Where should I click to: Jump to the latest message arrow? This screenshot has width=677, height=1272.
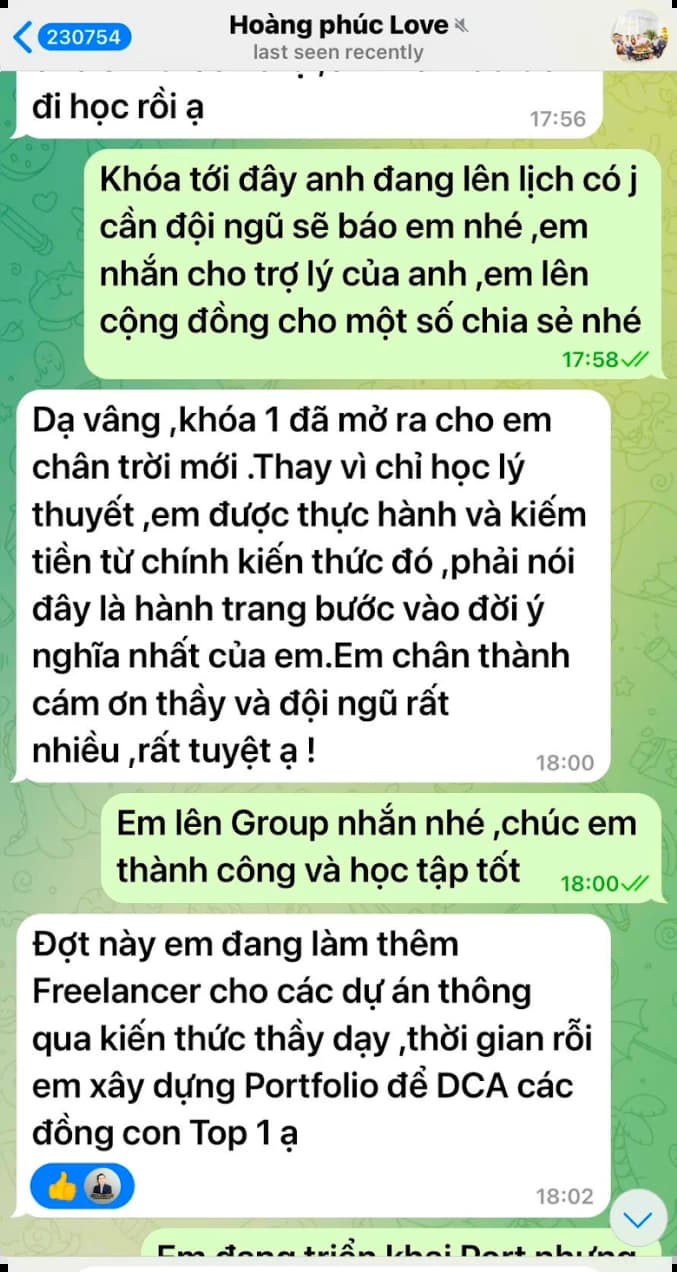click(x=637, y=1219)
